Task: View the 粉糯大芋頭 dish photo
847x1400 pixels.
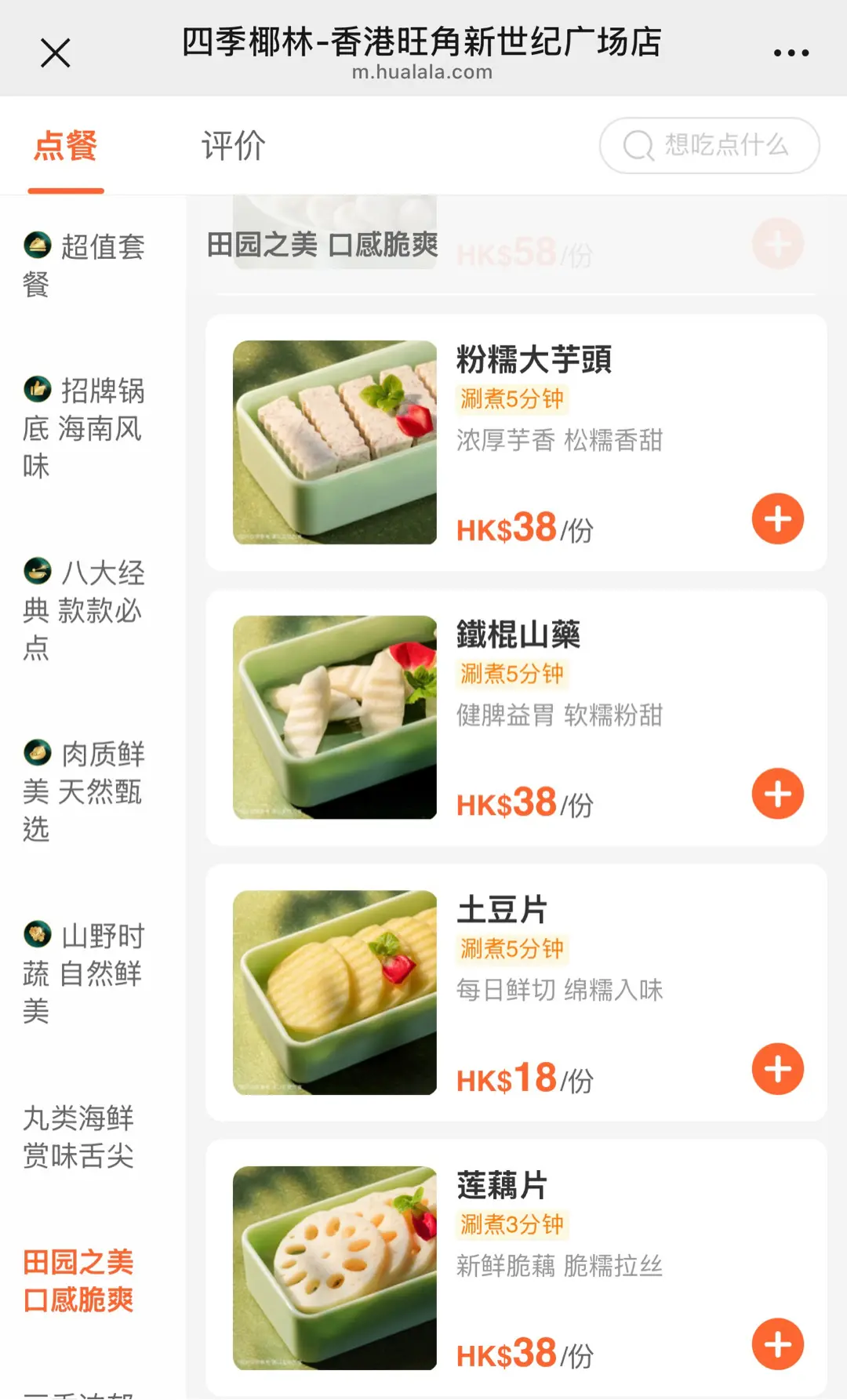Action: [x=335, y=442]
